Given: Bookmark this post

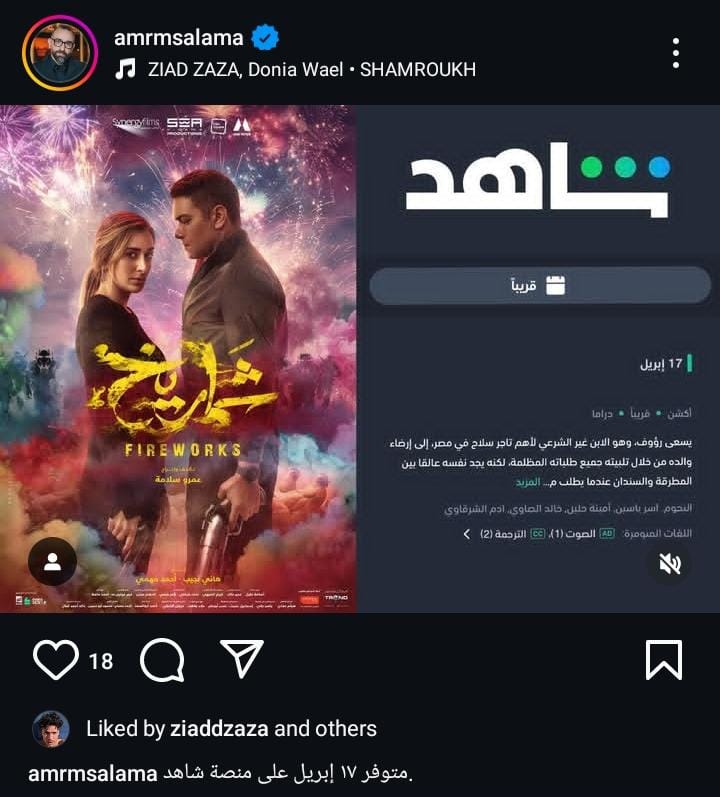Looking at the screenshot, I should coord(664,660).
